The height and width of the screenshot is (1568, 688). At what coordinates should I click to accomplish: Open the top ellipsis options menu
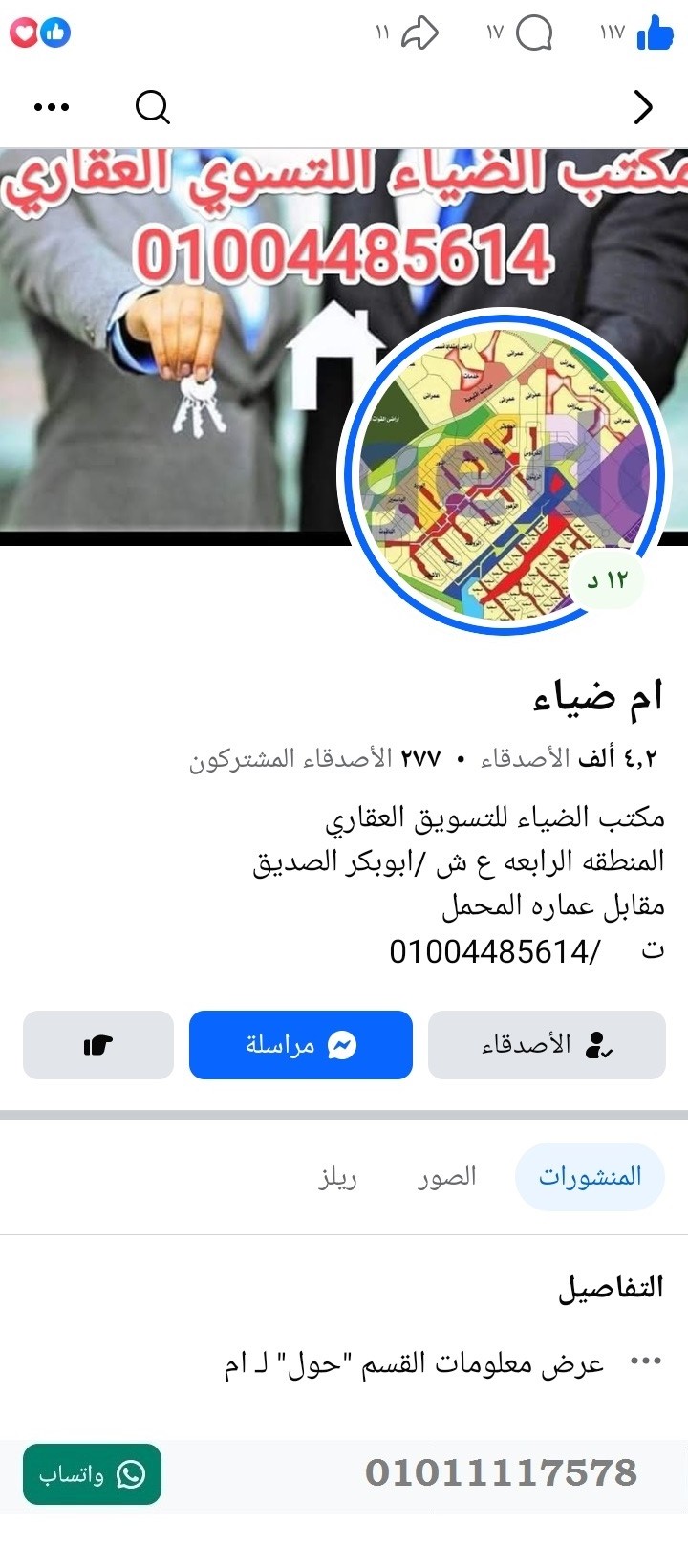[52, 107]
